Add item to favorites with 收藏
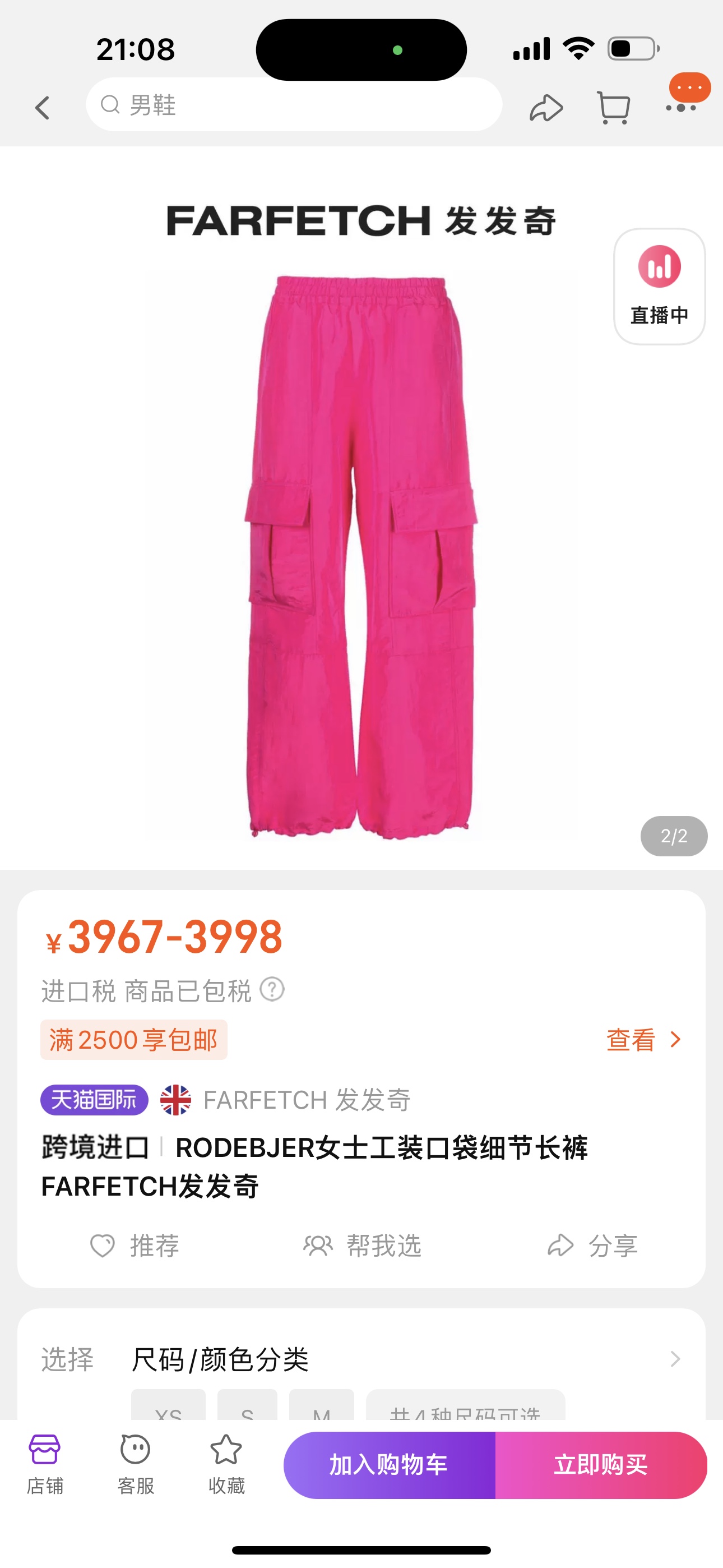 pyautogui.click(x=226, y=1464)
